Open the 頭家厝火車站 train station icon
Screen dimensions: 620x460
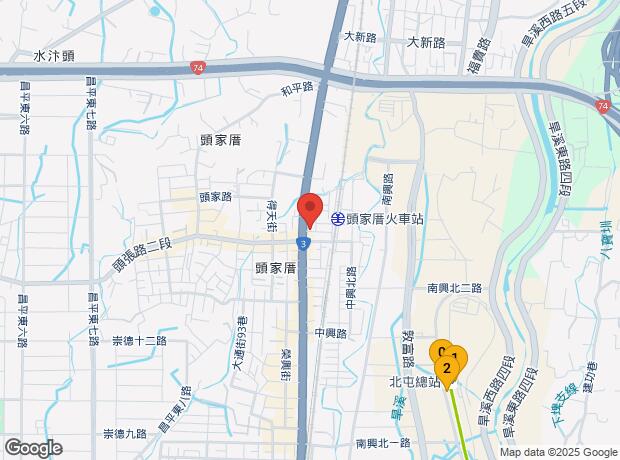pyautogui.click(x=338, y=217)
